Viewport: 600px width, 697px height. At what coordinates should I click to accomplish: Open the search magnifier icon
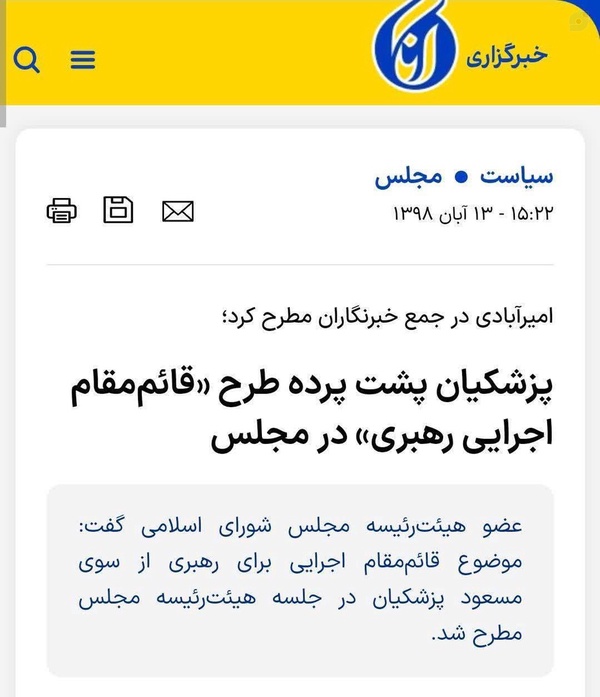click(x=27, y=60)
